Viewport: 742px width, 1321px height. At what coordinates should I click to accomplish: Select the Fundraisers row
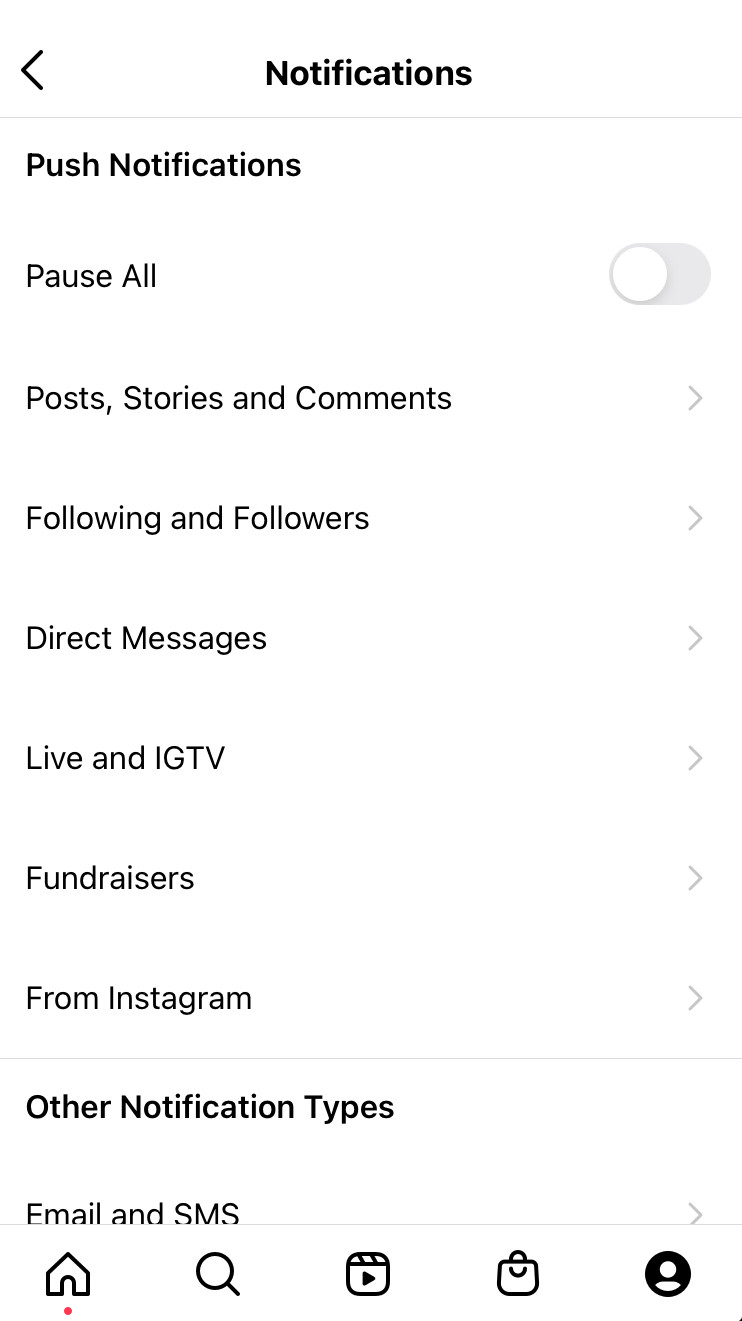(371, 878)
